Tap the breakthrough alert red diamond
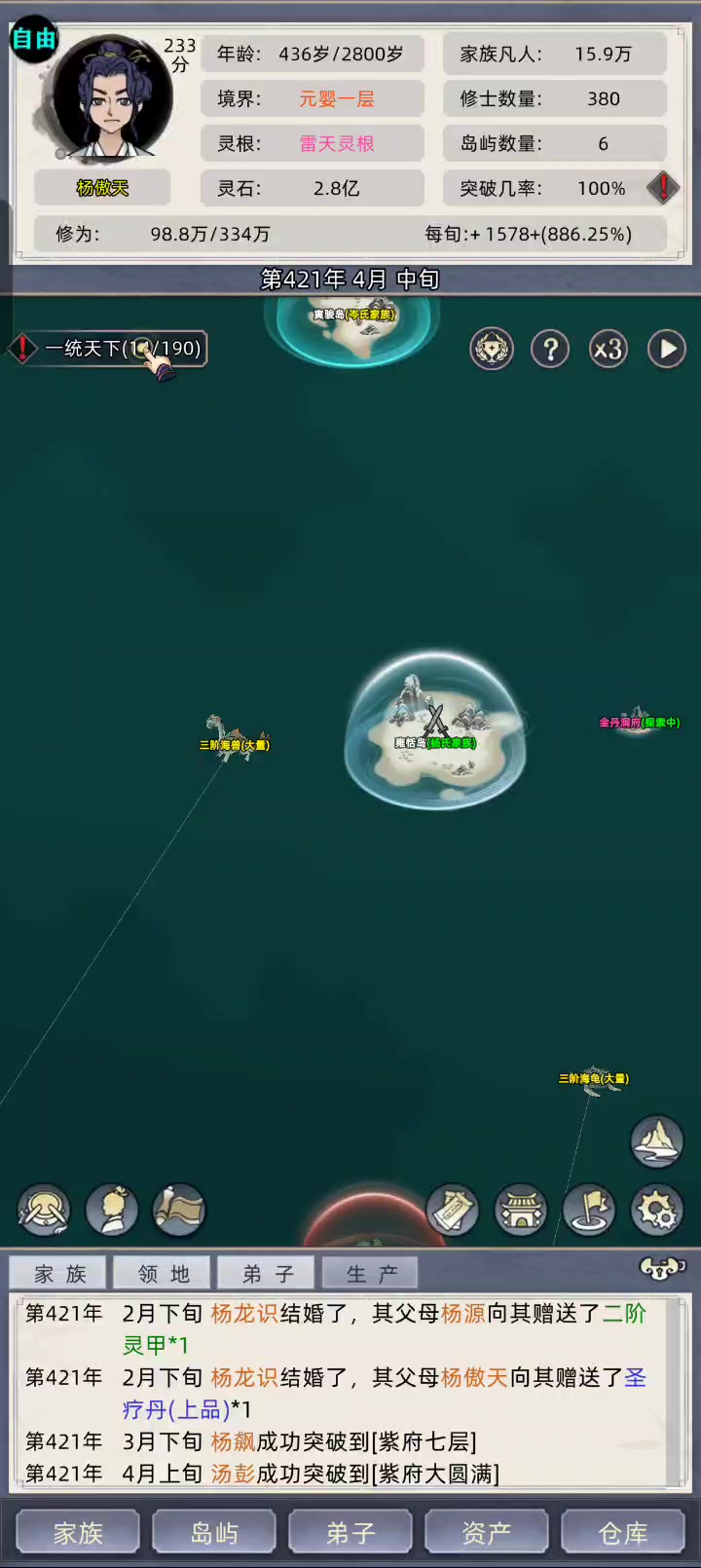This screenshot has width=701, height=1568. pos(663,187)
